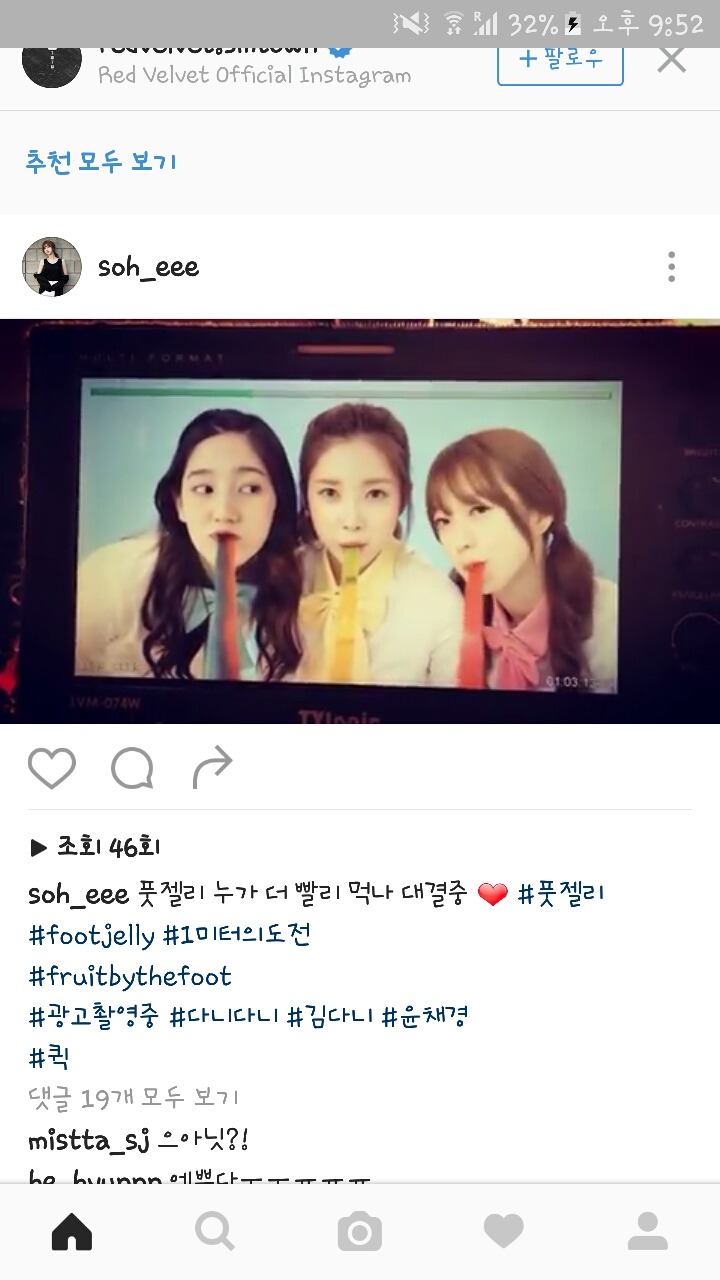
Task: Like soh_eee's post with the heart icon
Action: [52, 768]
